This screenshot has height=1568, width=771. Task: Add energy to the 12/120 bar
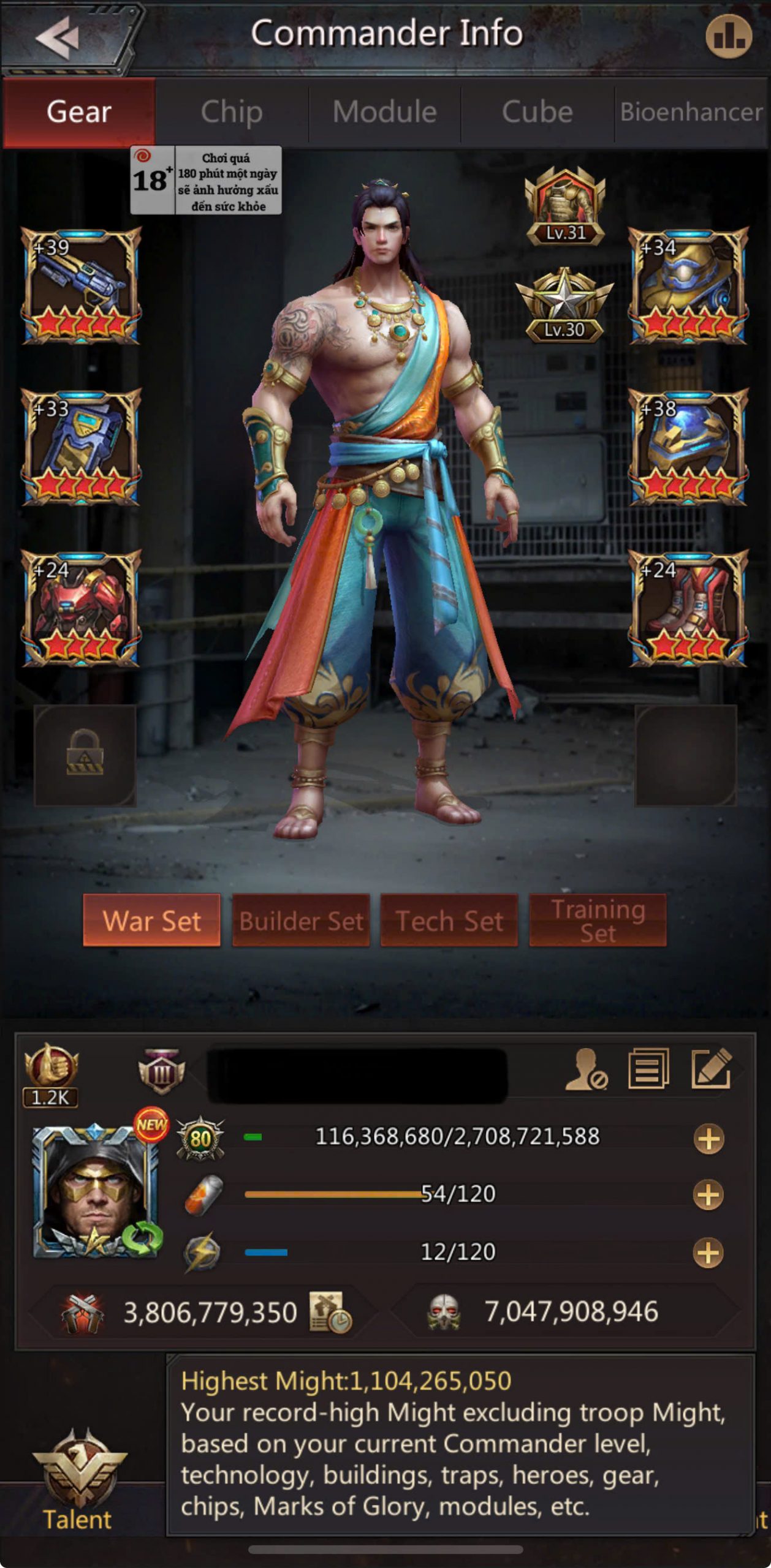click(708, 1253)
